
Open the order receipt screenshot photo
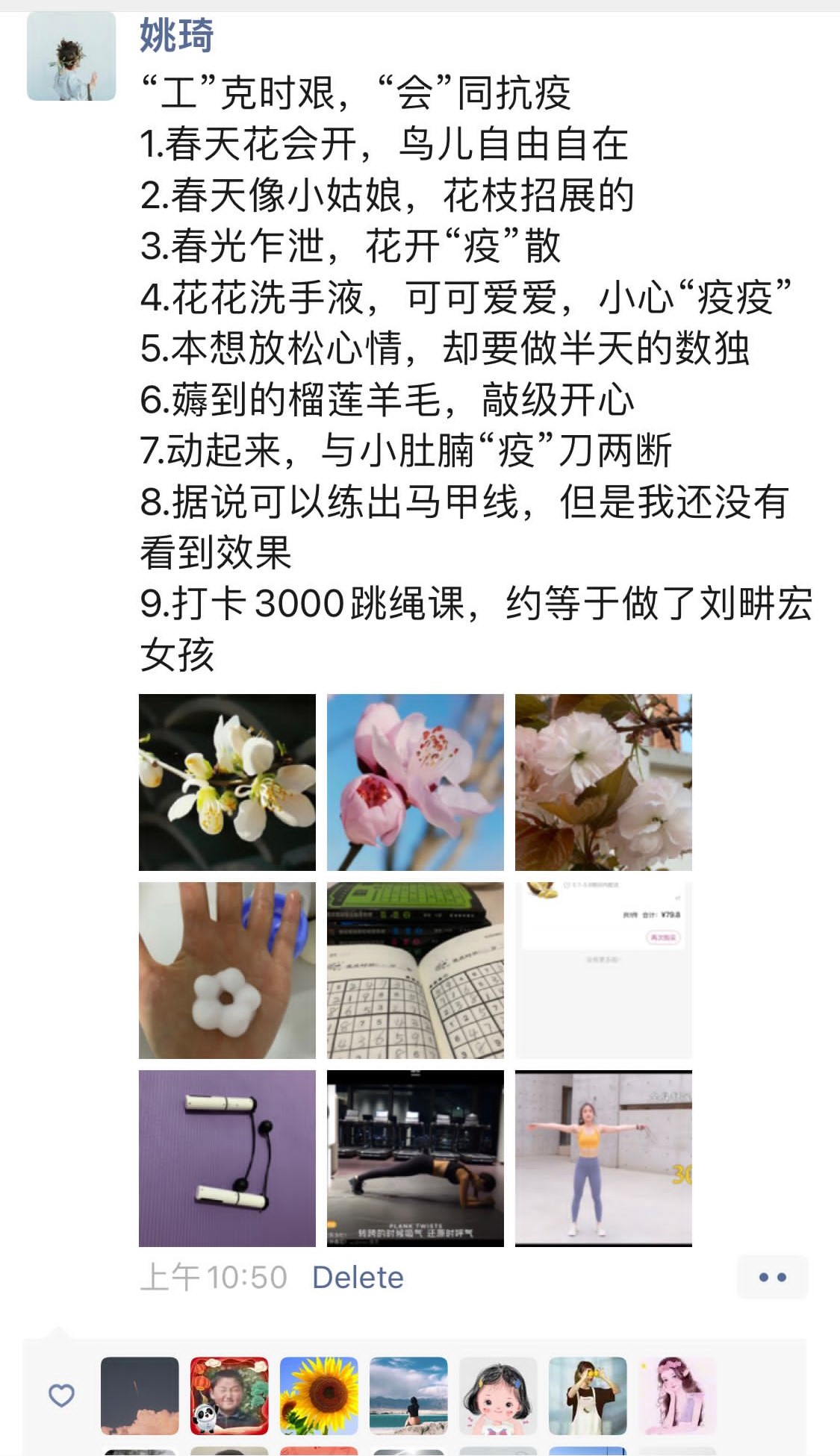pos(603,970)
